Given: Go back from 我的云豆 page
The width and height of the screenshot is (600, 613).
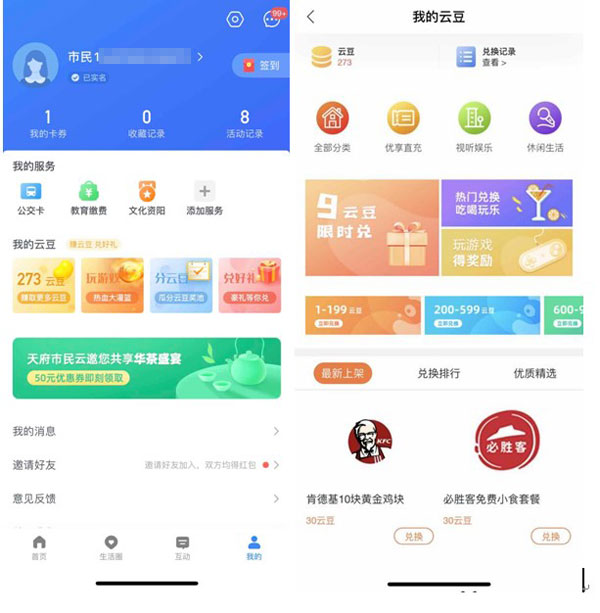Looking at the screenshot, I should 311,17.
